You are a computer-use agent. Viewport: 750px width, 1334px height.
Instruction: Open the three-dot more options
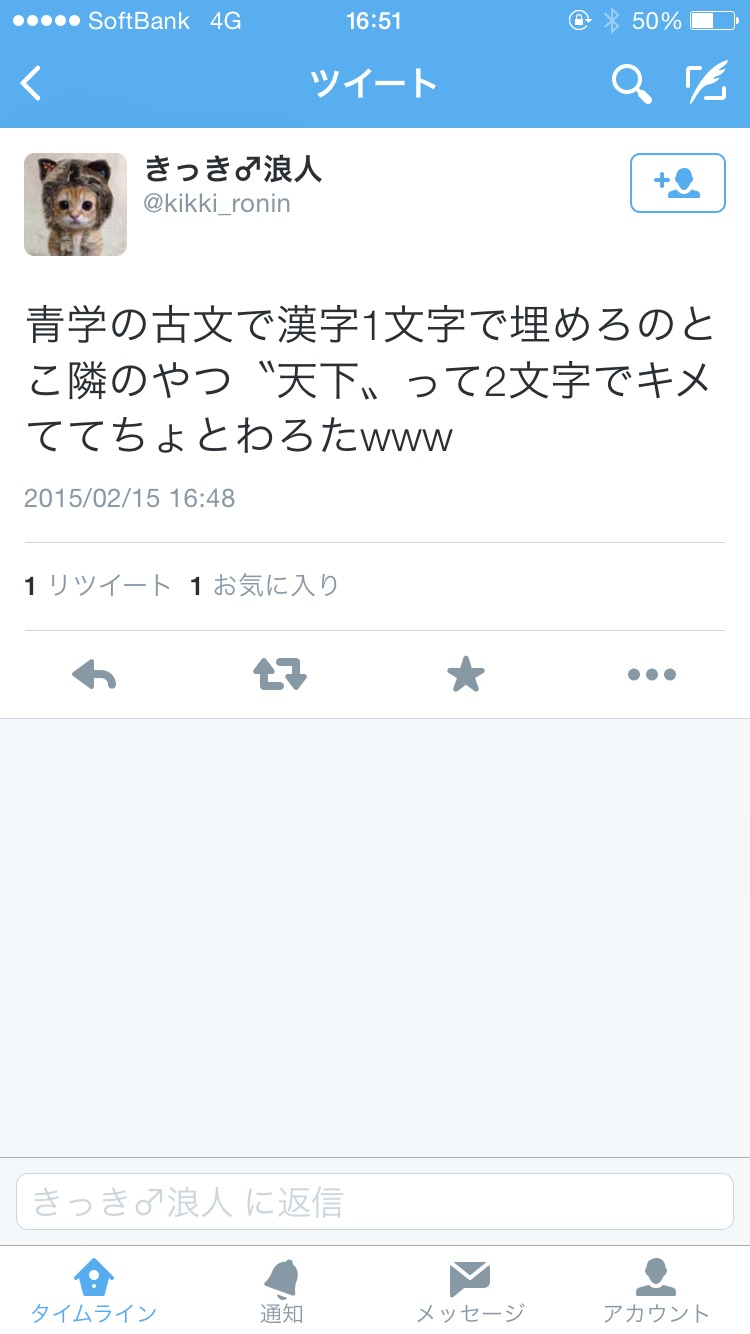652,675
